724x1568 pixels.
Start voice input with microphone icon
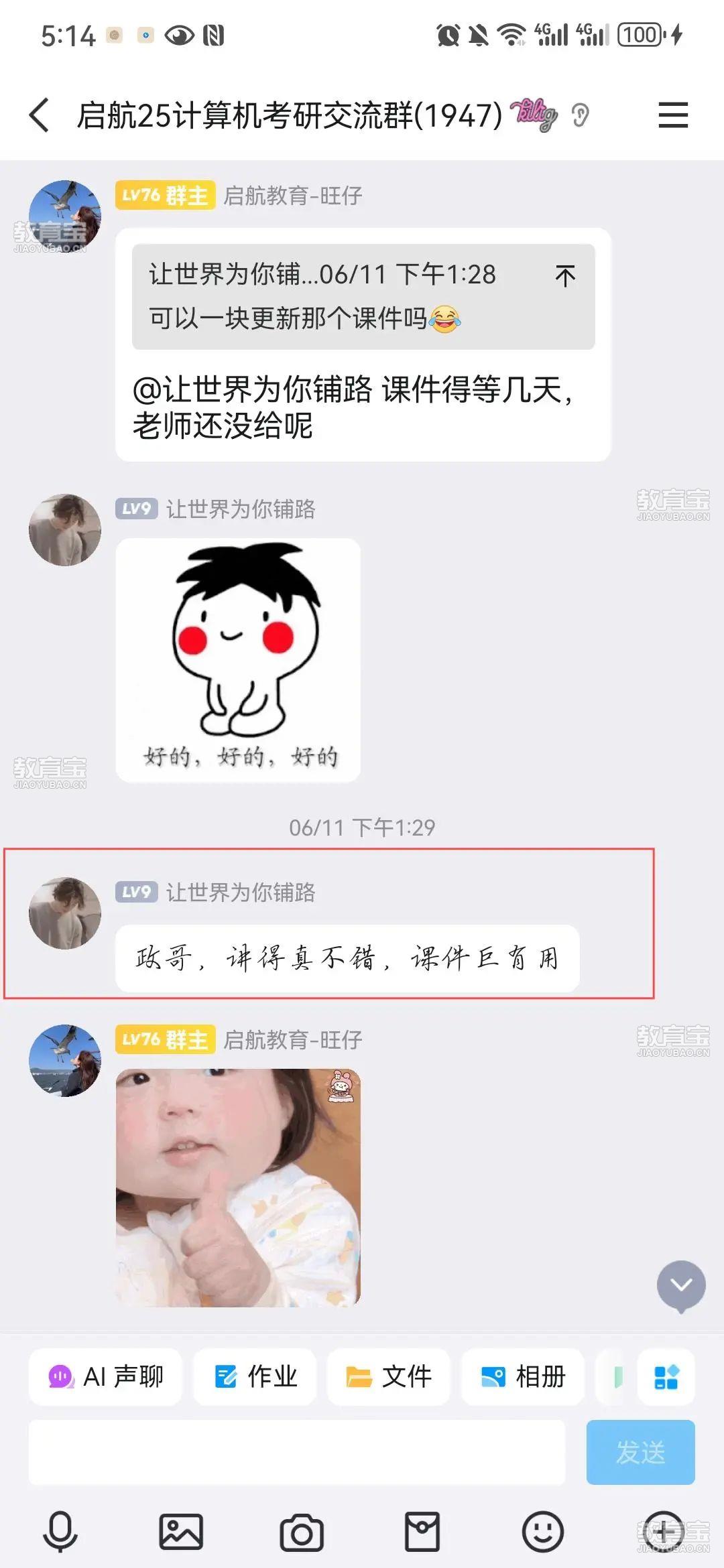60,1532
